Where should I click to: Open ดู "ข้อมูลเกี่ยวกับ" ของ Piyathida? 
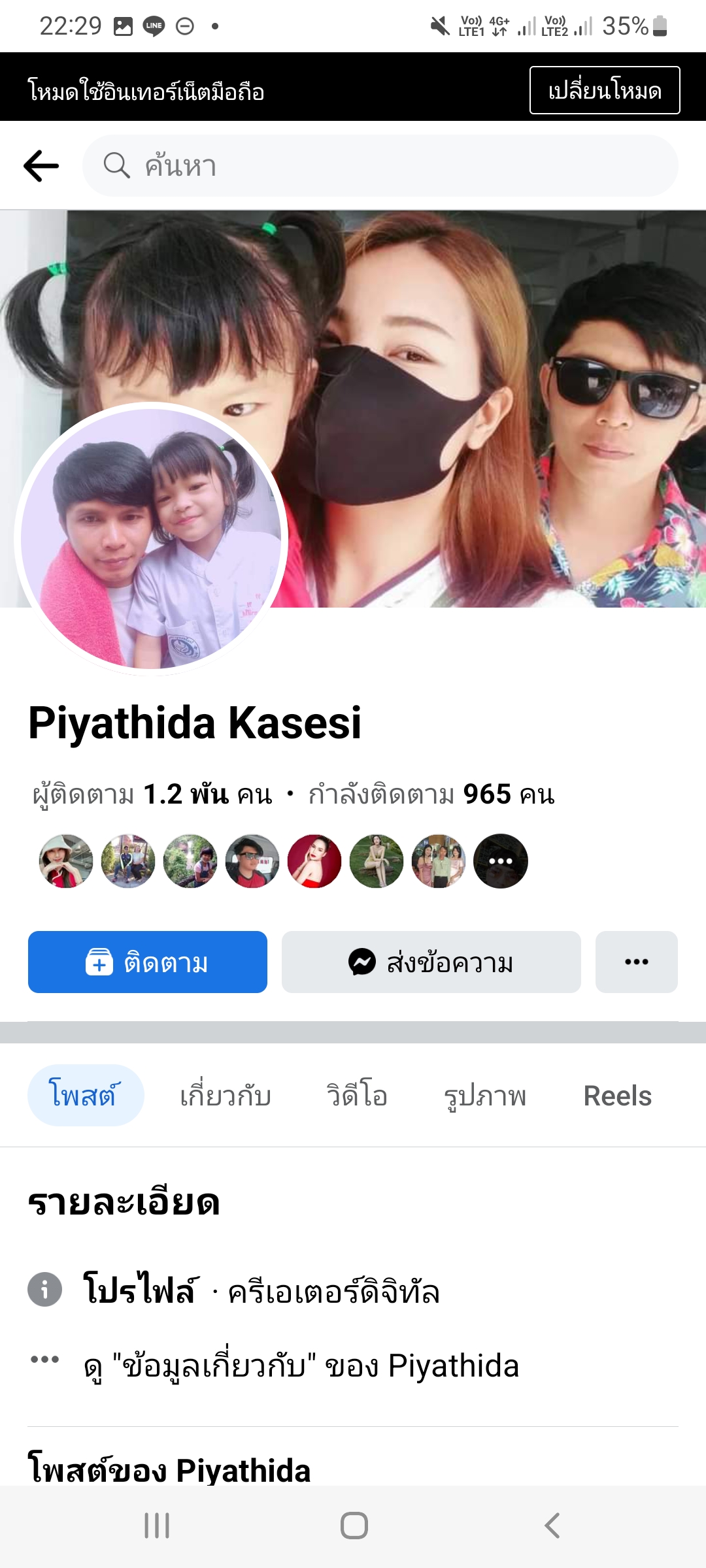[301, 1366]
